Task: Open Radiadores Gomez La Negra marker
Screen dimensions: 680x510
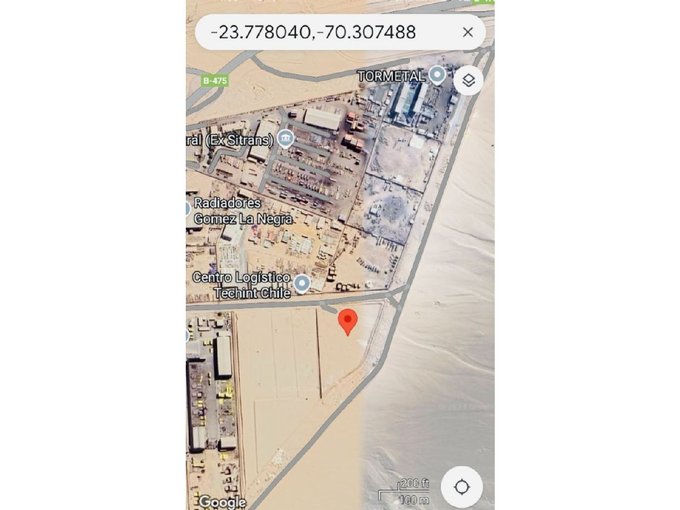Action: (x=190, y=209)
